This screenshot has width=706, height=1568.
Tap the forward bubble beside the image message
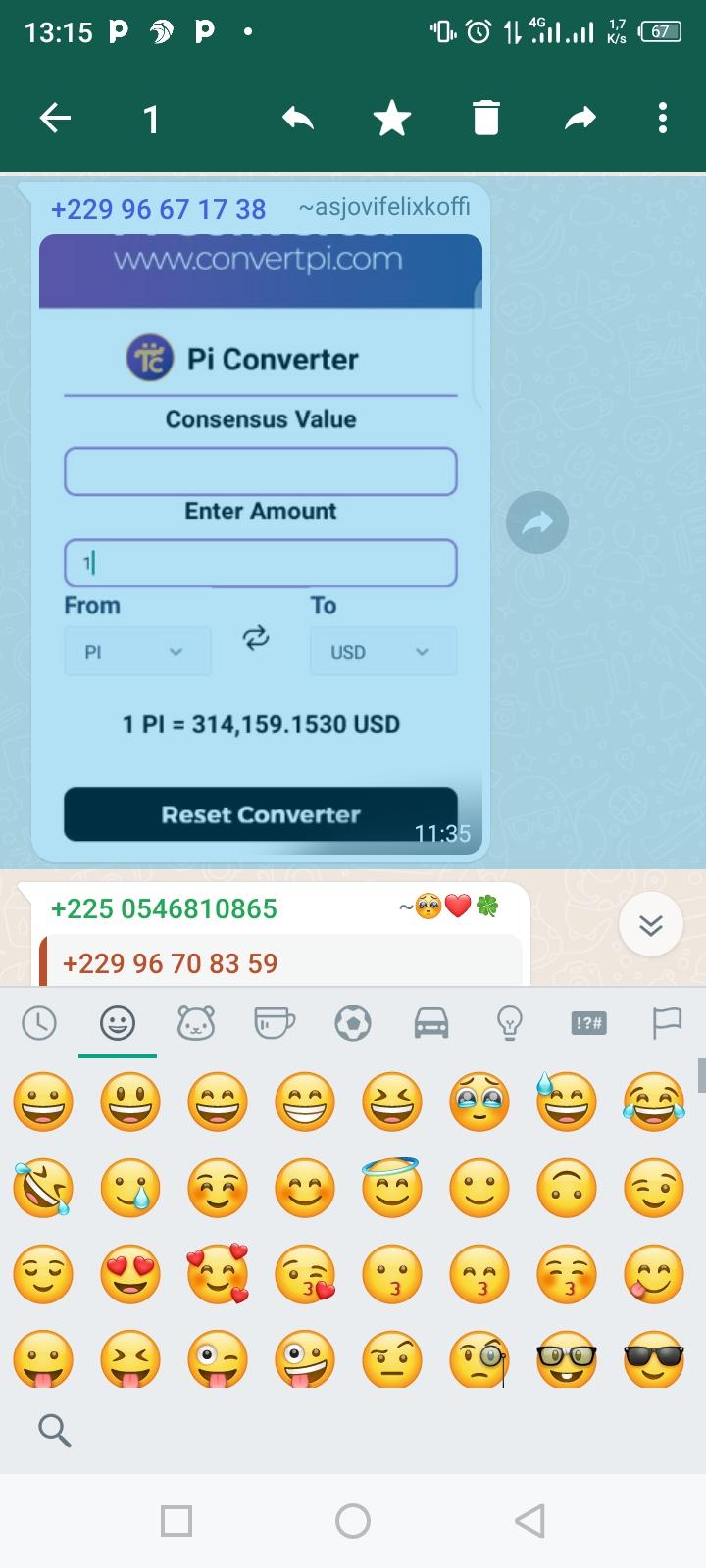coord(537,523)
